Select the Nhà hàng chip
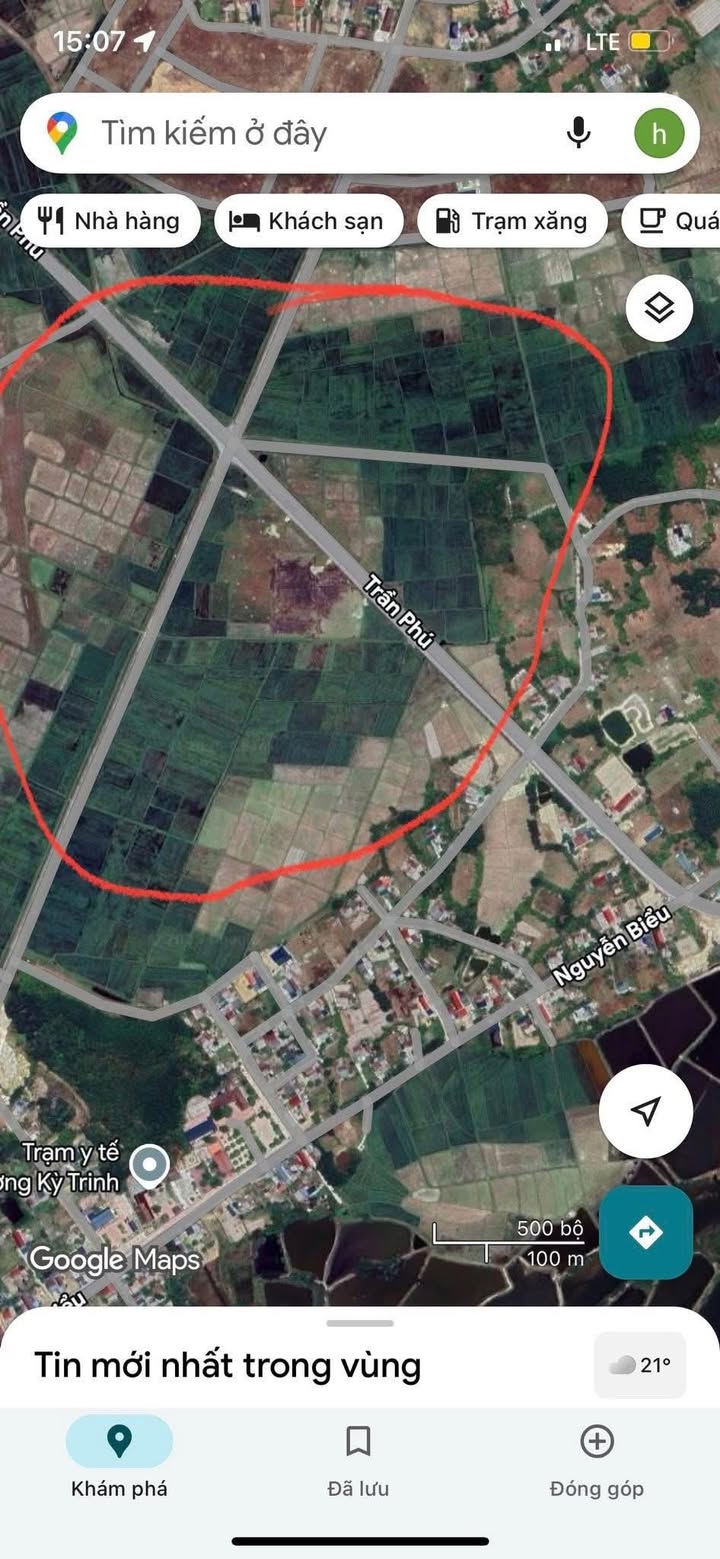The height and width of the screenshot is (1559, 720). coord(109,221)
